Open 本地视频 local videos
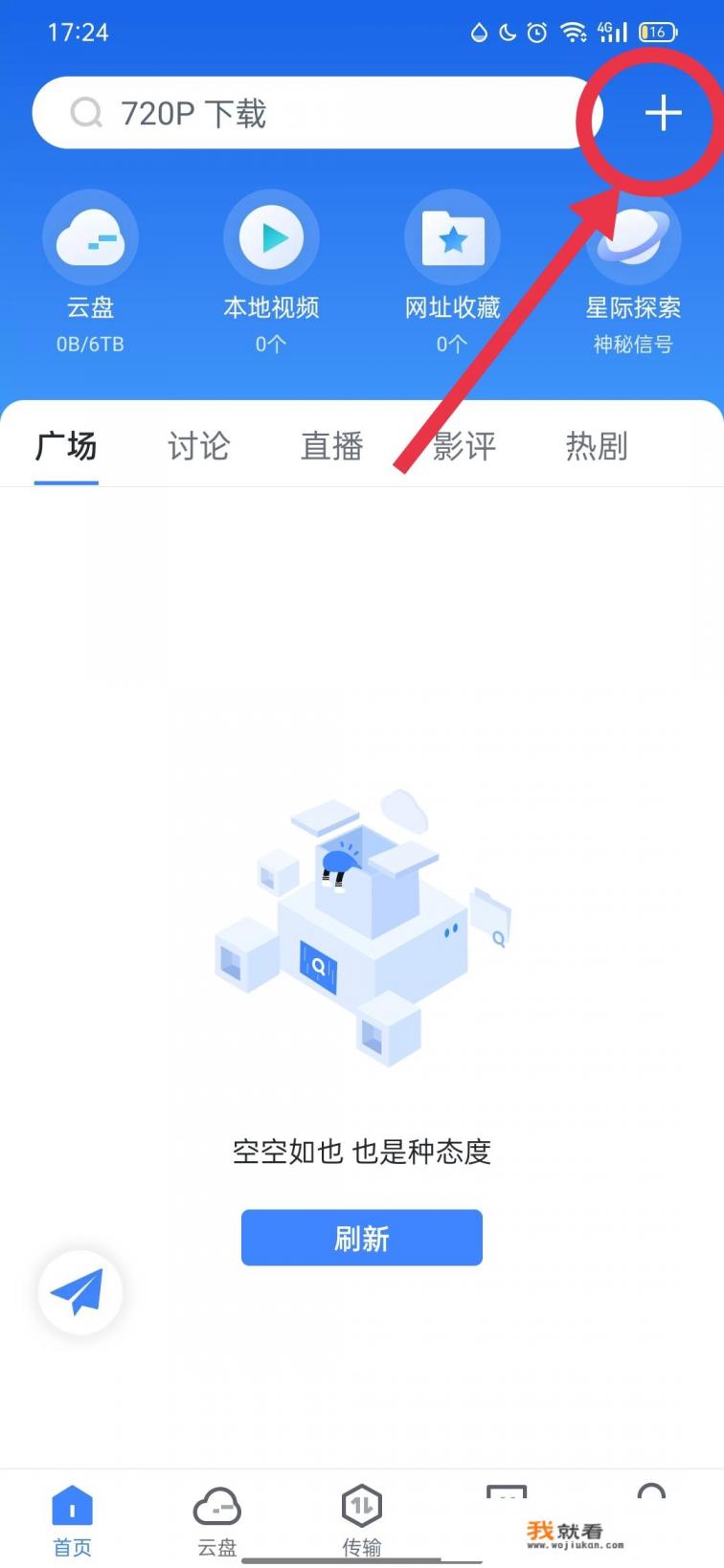This screenshot has height=1568, width=724. coord(271,236)
